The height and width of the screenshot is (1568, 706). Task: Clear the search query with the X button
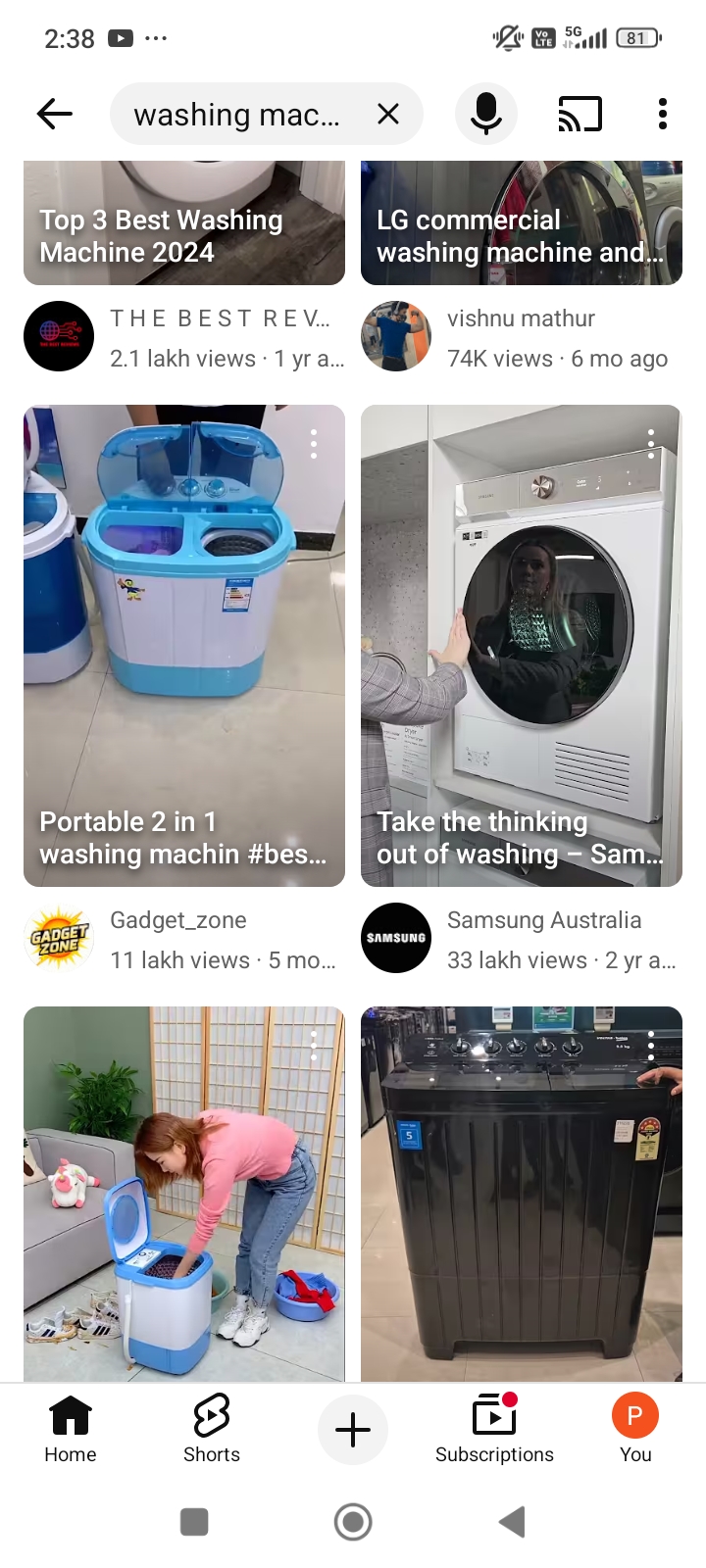pyautogui.click(x=387, y=113)
